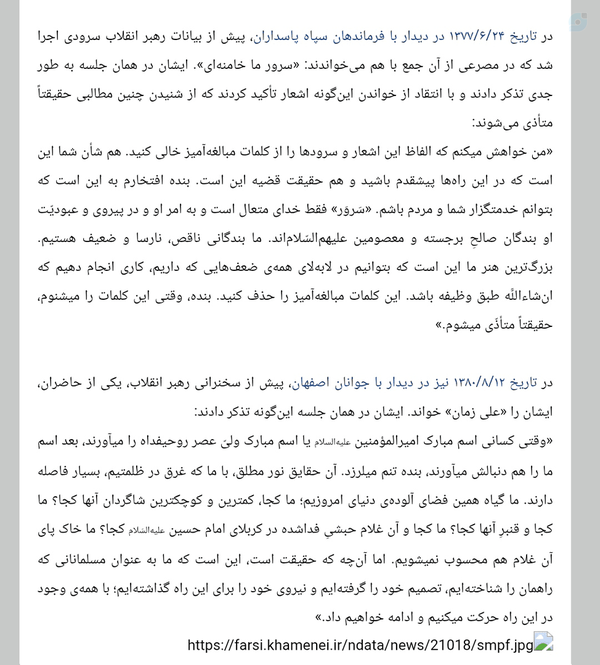Viewport: 600px width, 665px height.
Task: Open the ۱۳۷۷/۶/۲۴ دیدار با فرماندهان سپاه پاسداران link
Action: click(x=396, y=36)
